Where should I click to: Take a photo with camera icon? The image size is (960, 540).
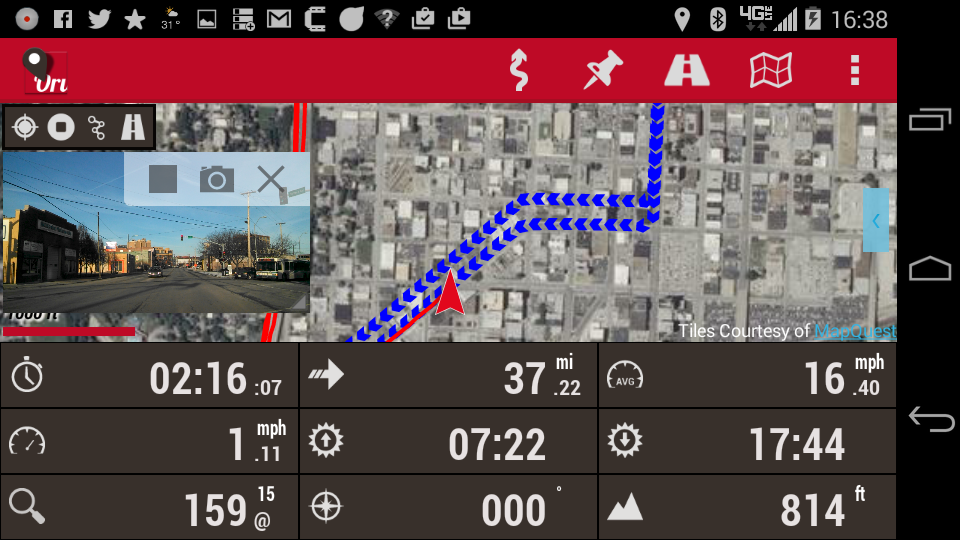tap(216, 179)
